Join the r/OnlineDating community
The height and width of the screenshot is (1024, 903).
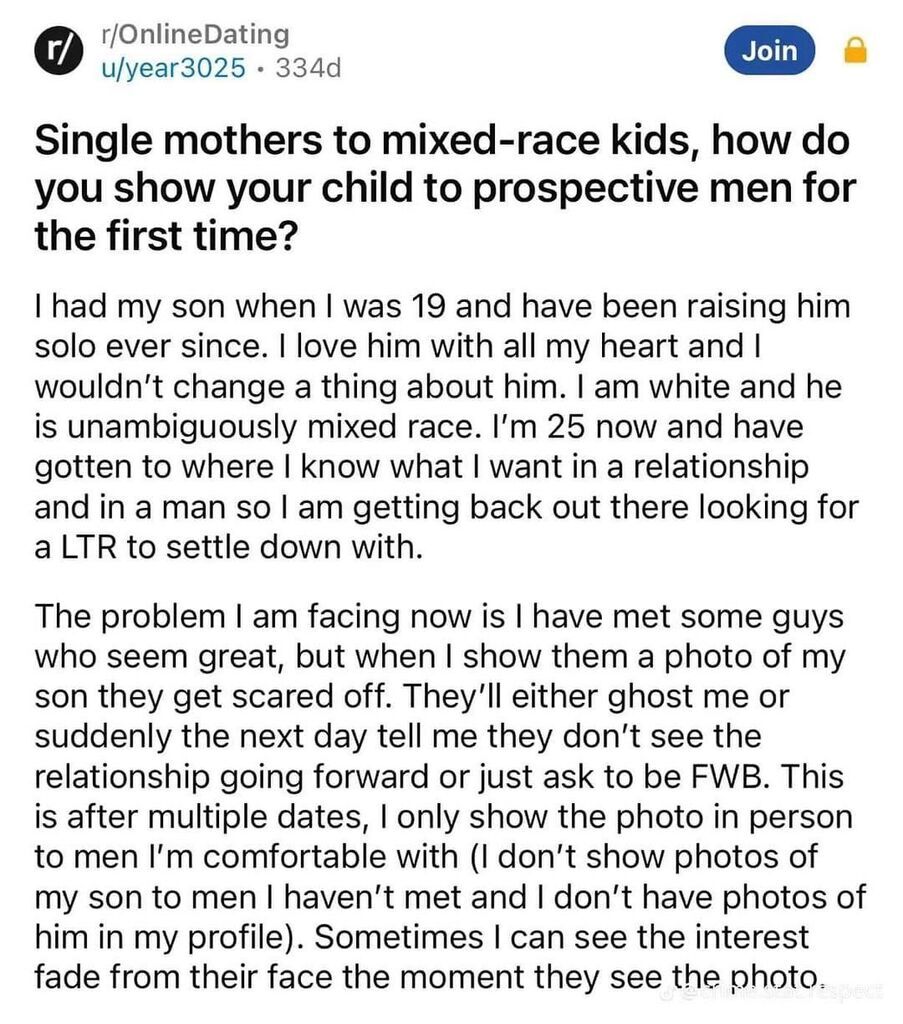(770, 50)
